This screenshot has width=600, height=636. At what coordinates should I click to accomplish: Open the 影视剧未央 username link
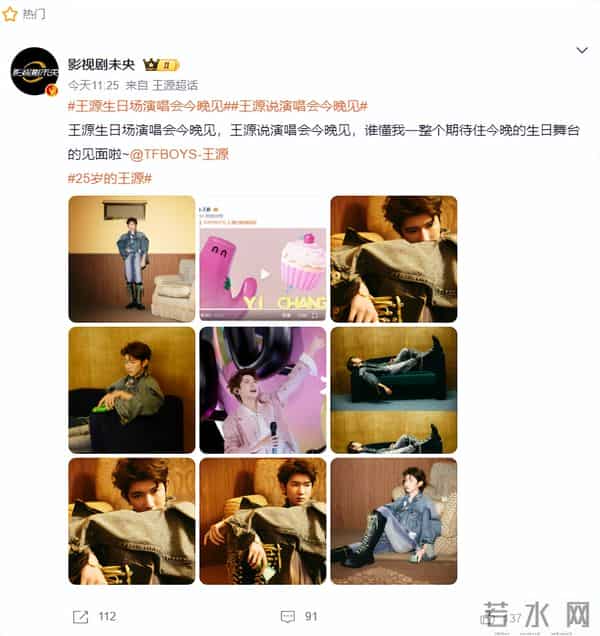click(102, 66)
